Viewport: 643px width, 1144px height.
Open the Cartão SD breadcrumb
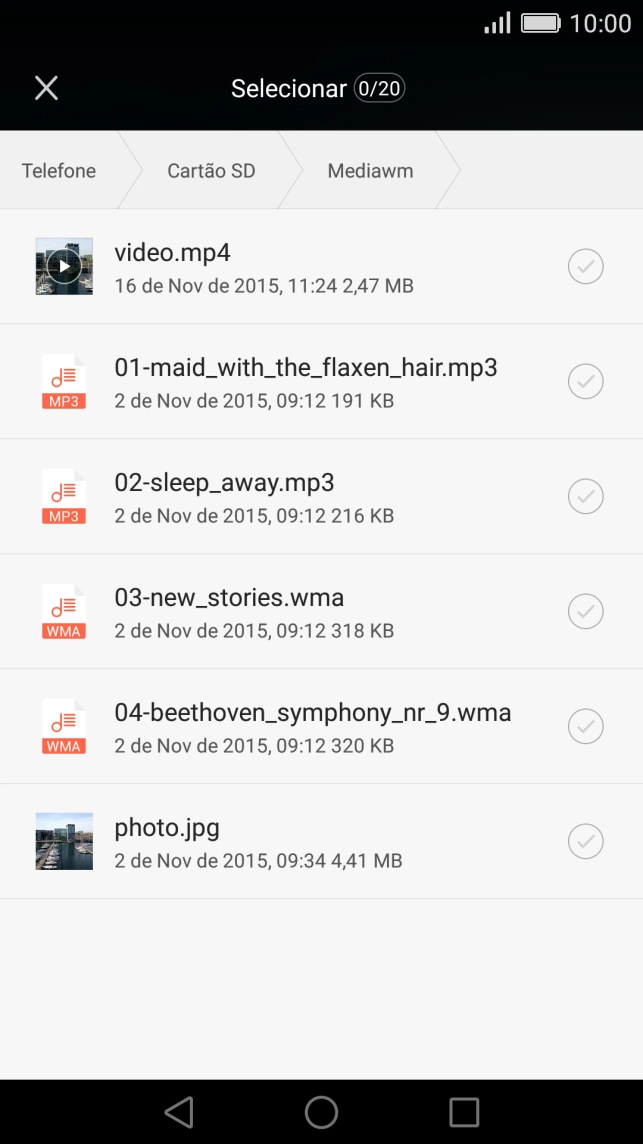pos(211,171)
